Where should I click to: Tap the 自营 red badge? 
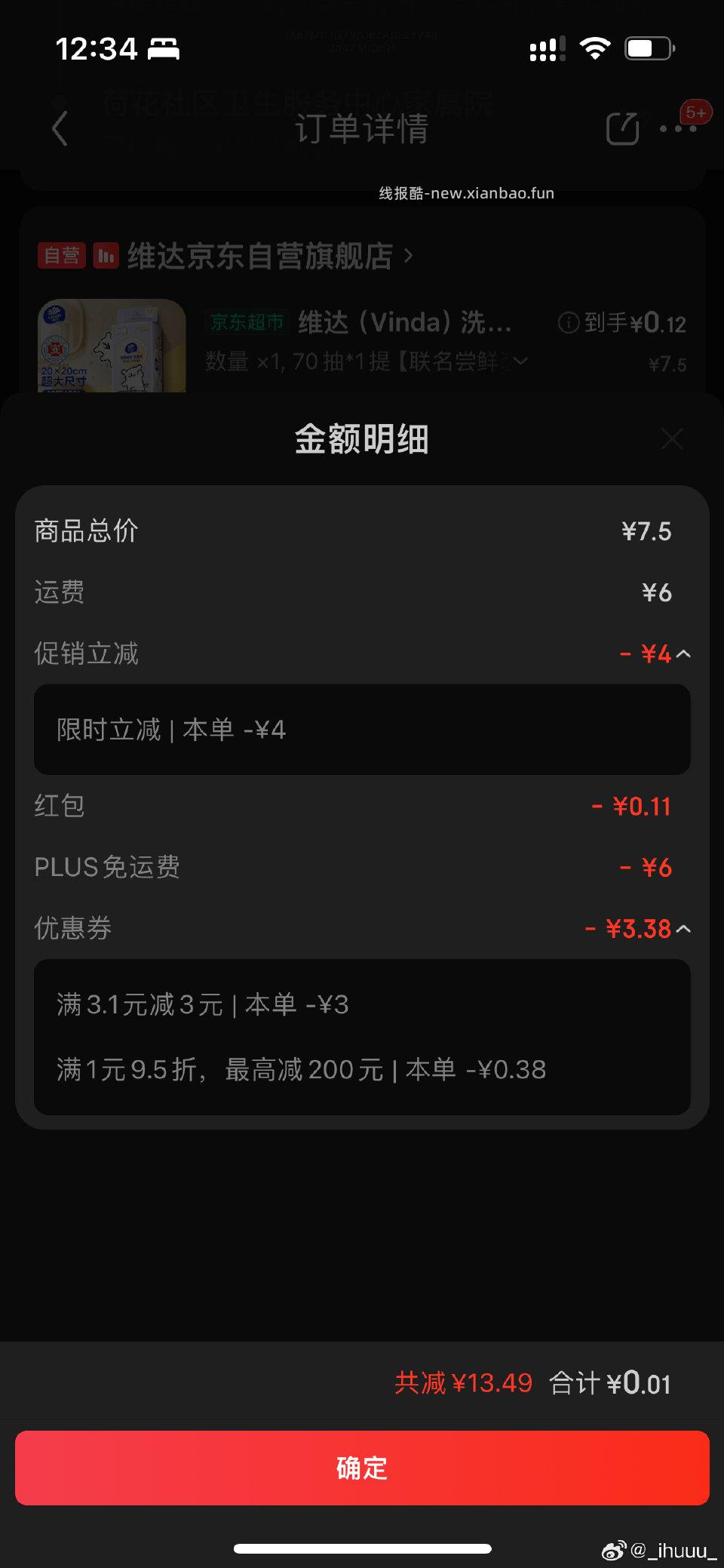coord(62,256)
